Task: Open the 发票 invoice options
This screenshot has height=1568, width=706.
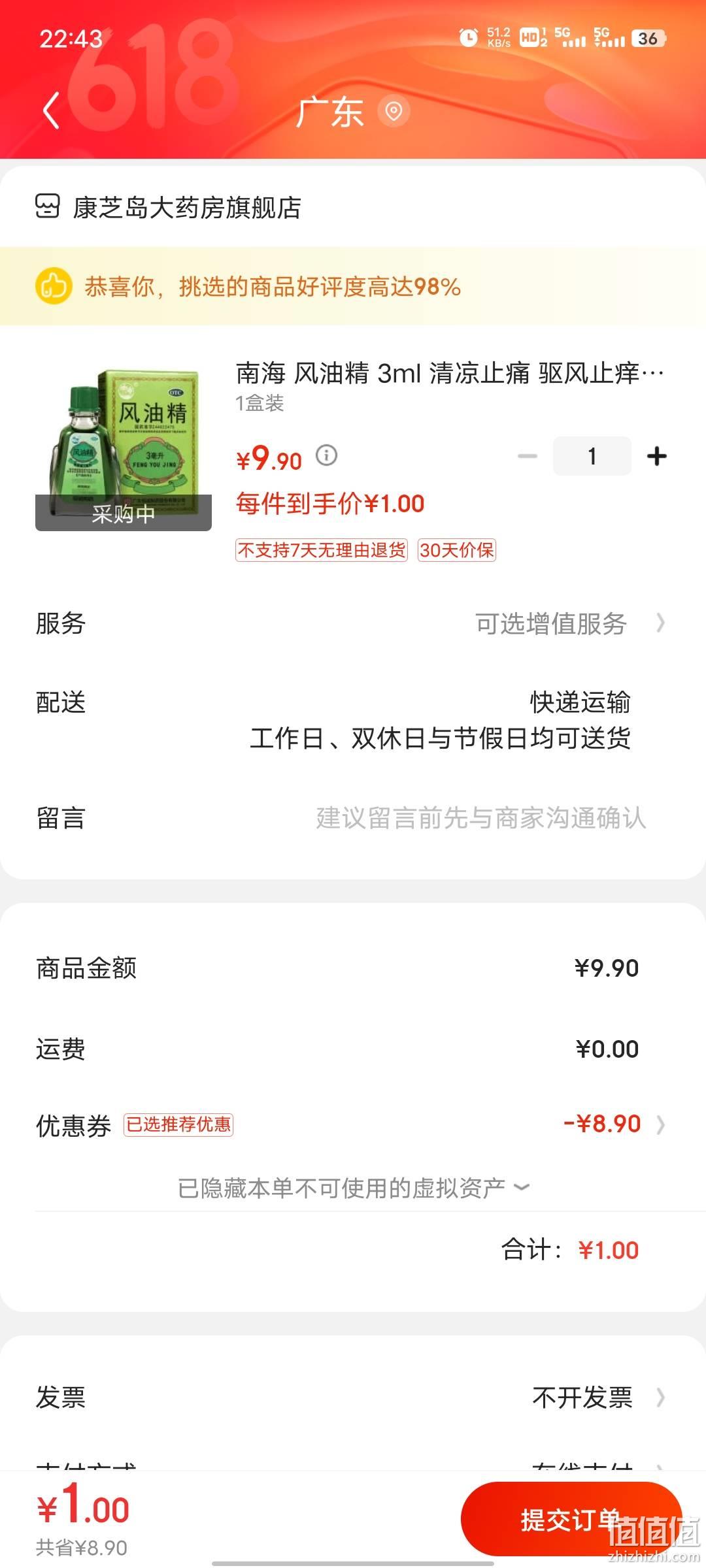Action: point(353,1397)
